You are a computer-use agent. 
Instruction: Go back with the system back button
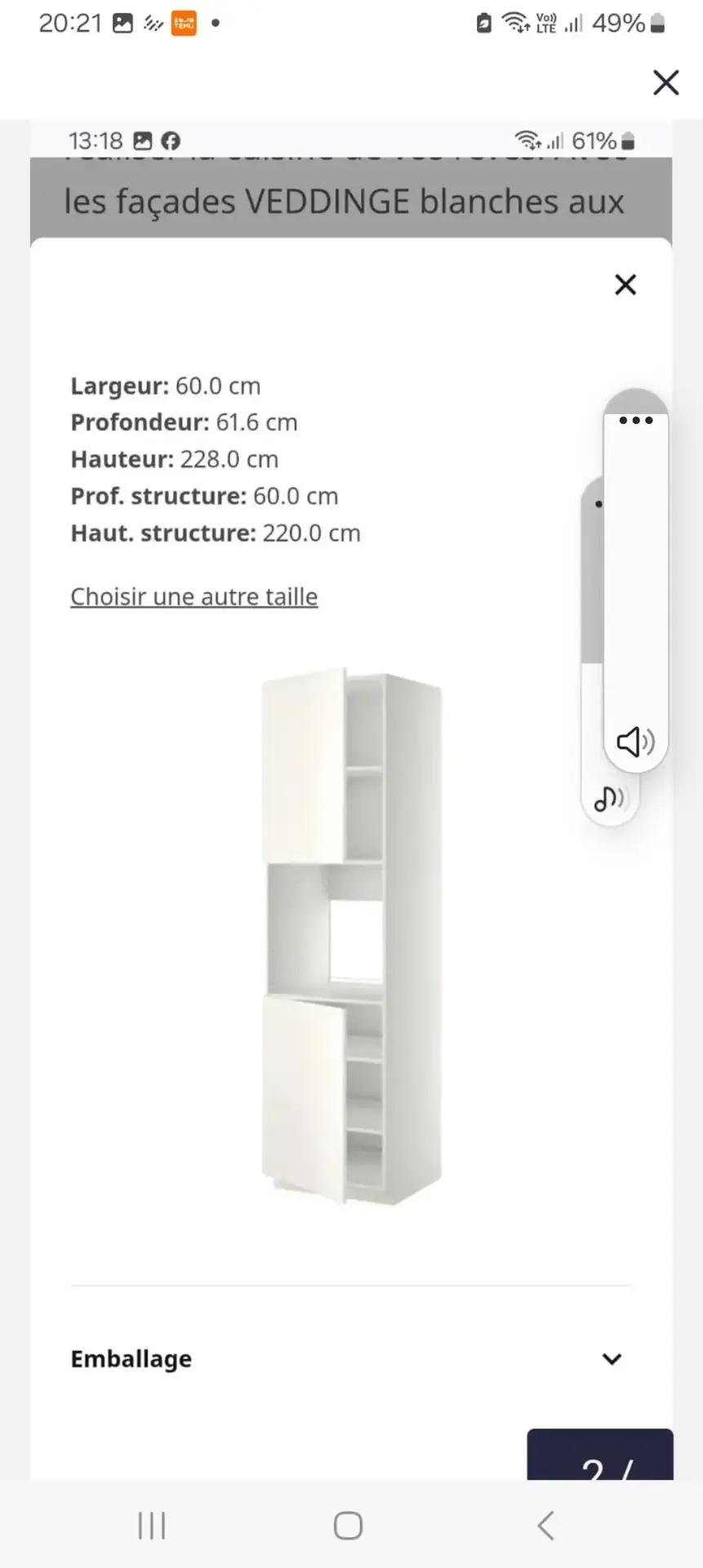[546, 1525]
